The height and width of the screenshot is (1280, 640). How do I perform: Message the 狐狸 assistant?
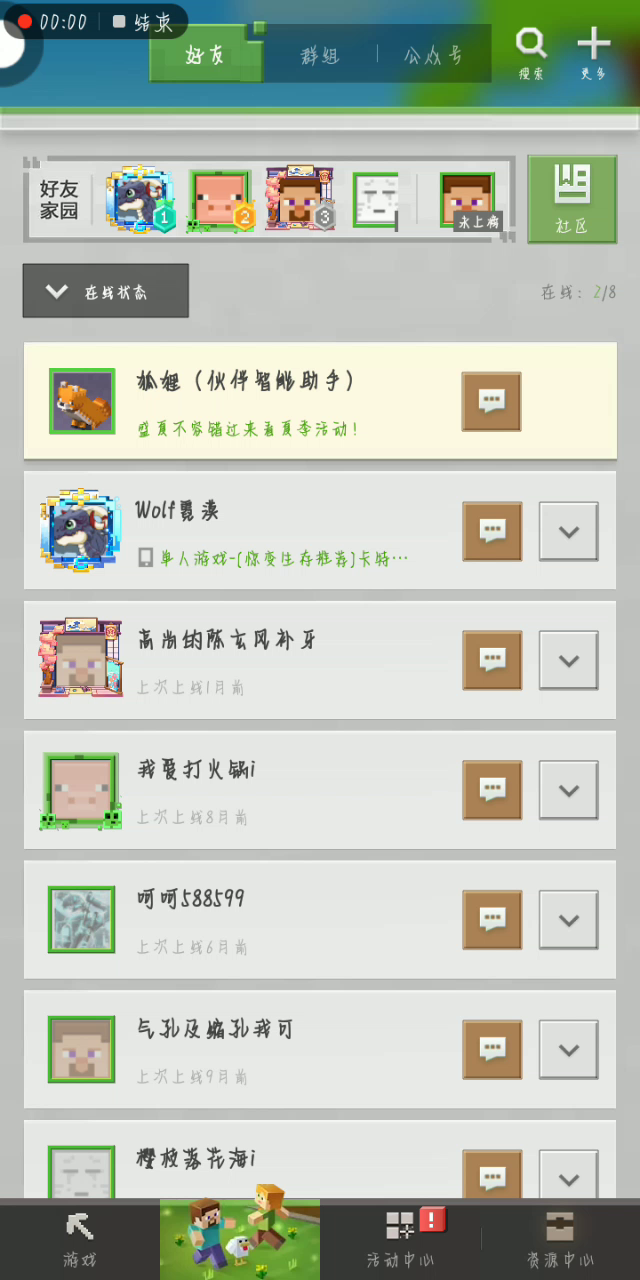tap(492, 402)
